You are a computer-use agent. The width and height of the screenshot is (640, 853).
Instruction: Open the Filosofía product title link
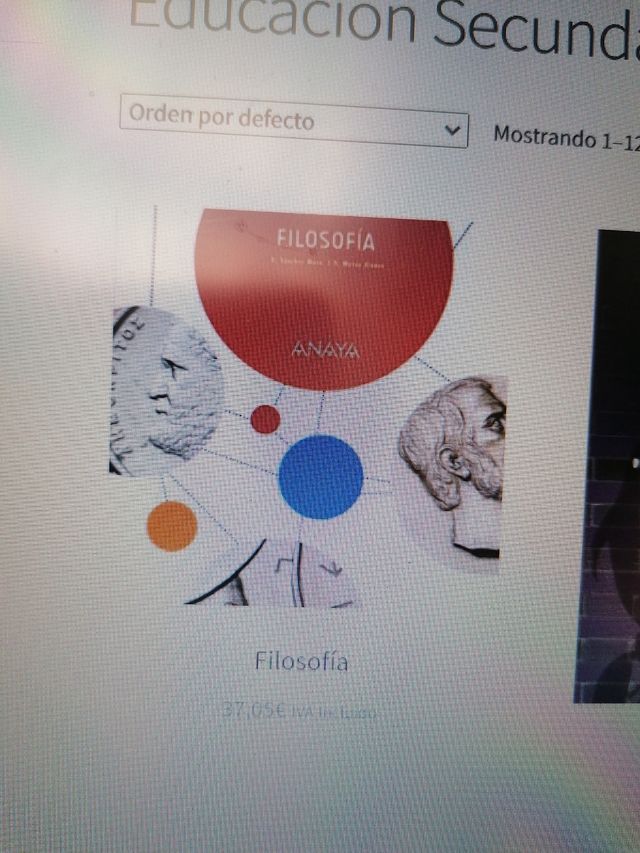[x=301, y=661]
